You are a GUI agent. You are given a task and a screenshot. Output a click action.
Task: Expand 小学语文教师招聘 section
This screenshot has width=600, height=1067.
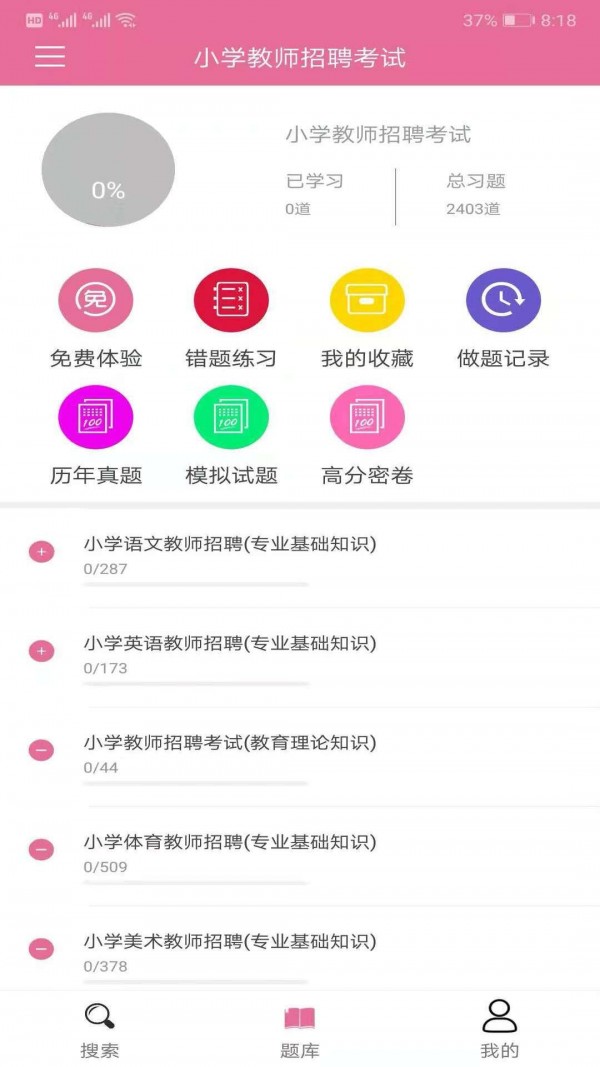click(41, 552)
